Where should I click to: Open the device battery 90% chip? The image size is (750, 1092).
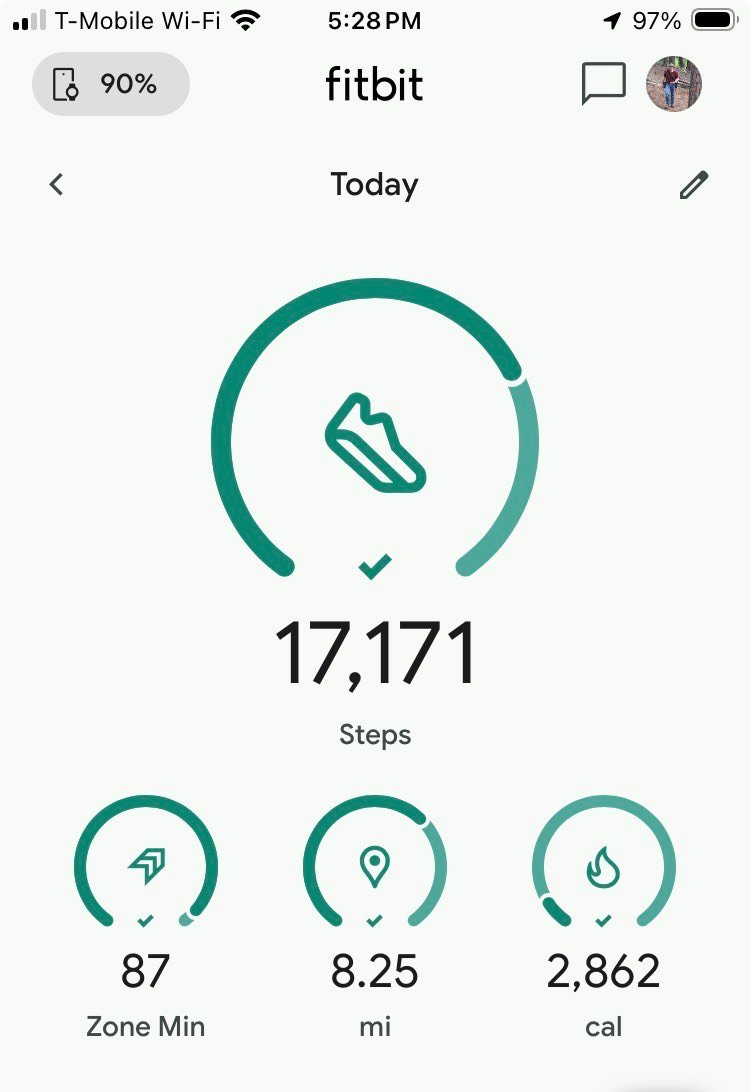[111, 84]
